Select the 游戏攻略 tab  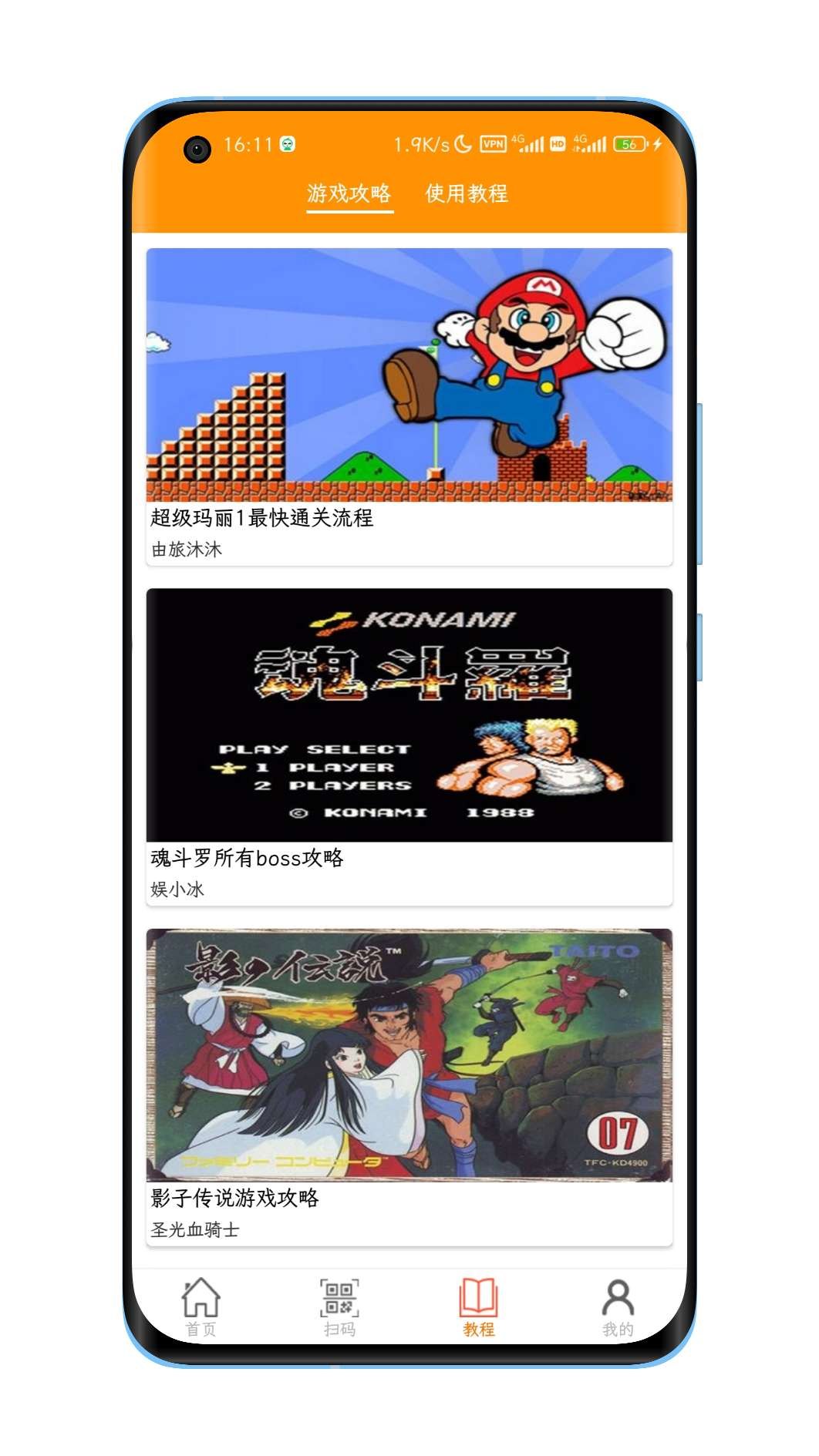pyautogui.click(x=349, y=193)
